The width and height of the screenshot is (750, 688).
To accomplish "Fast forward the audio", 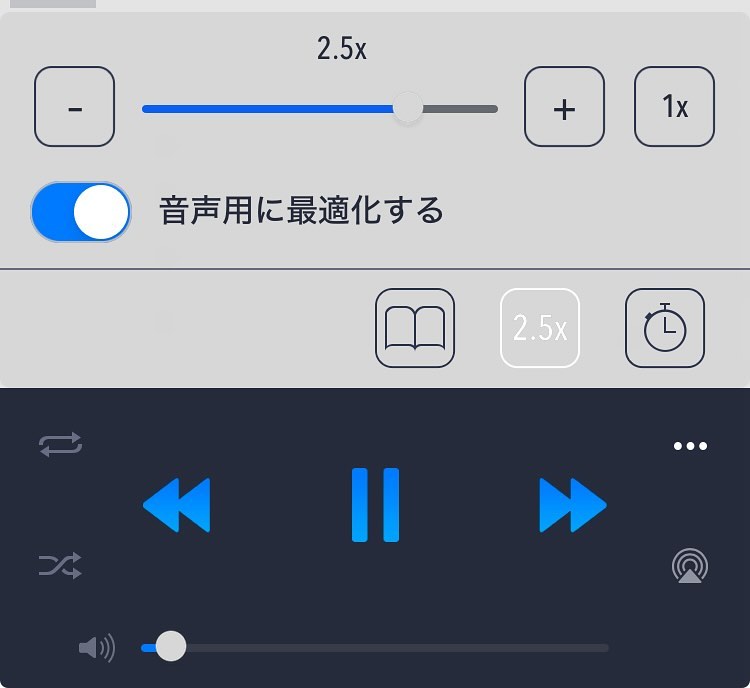I will pyautogui.click(x=572, y=505).
